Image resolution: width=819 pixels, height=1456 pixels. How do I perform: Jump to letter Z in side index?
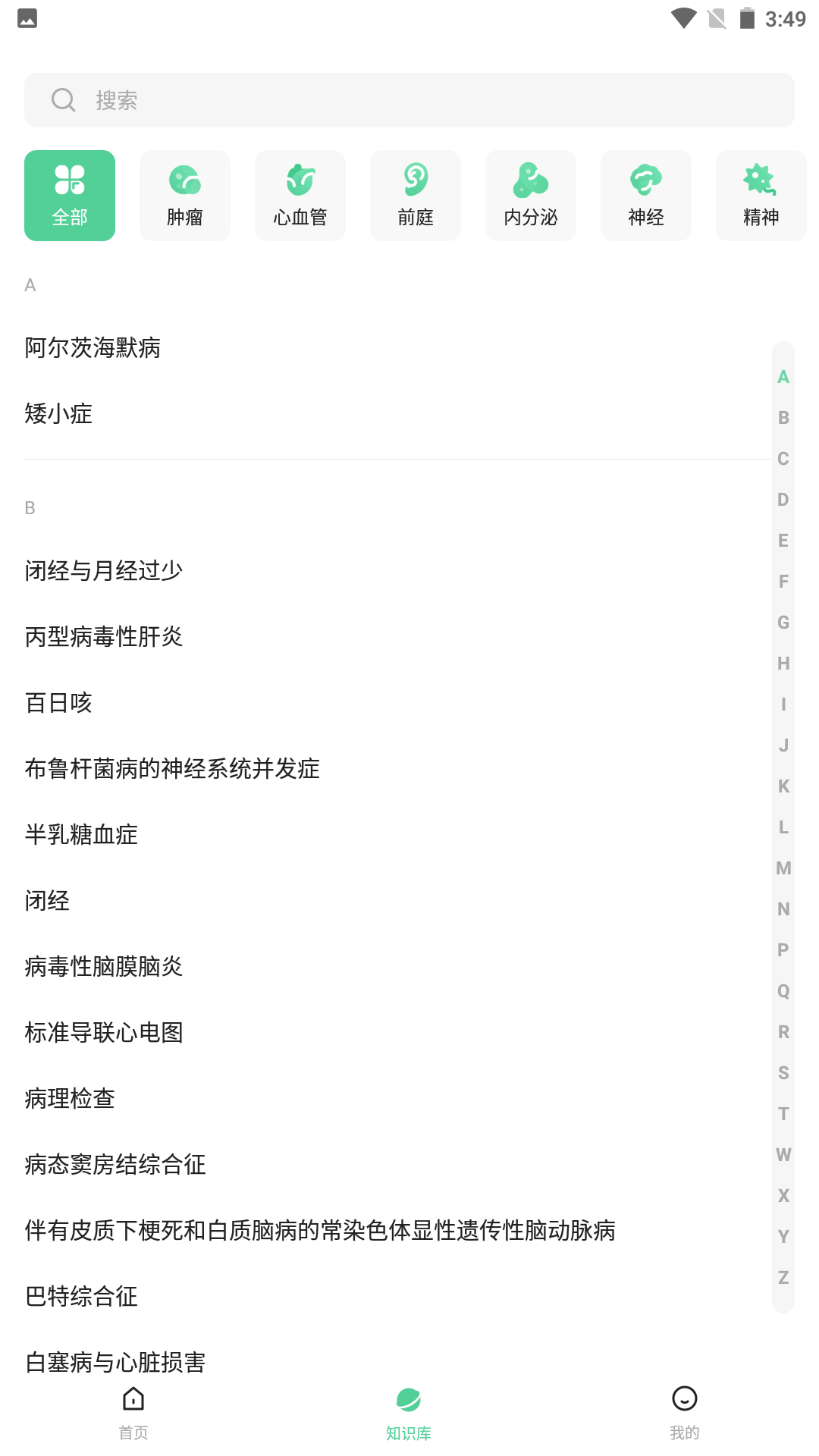point(782,1276)
